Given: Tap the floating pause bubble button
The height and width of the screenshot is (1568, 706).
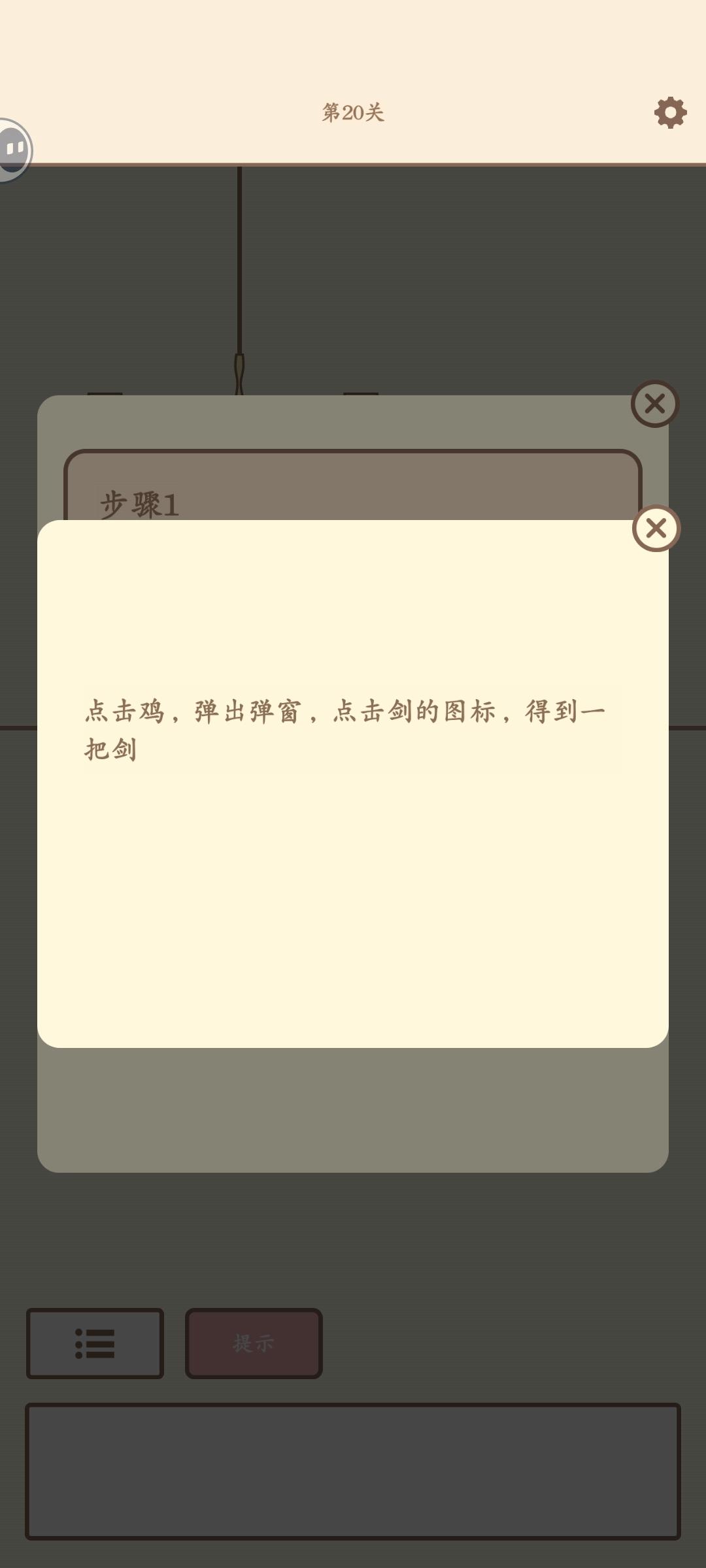Looking at the screenshot, I should 12,149.
